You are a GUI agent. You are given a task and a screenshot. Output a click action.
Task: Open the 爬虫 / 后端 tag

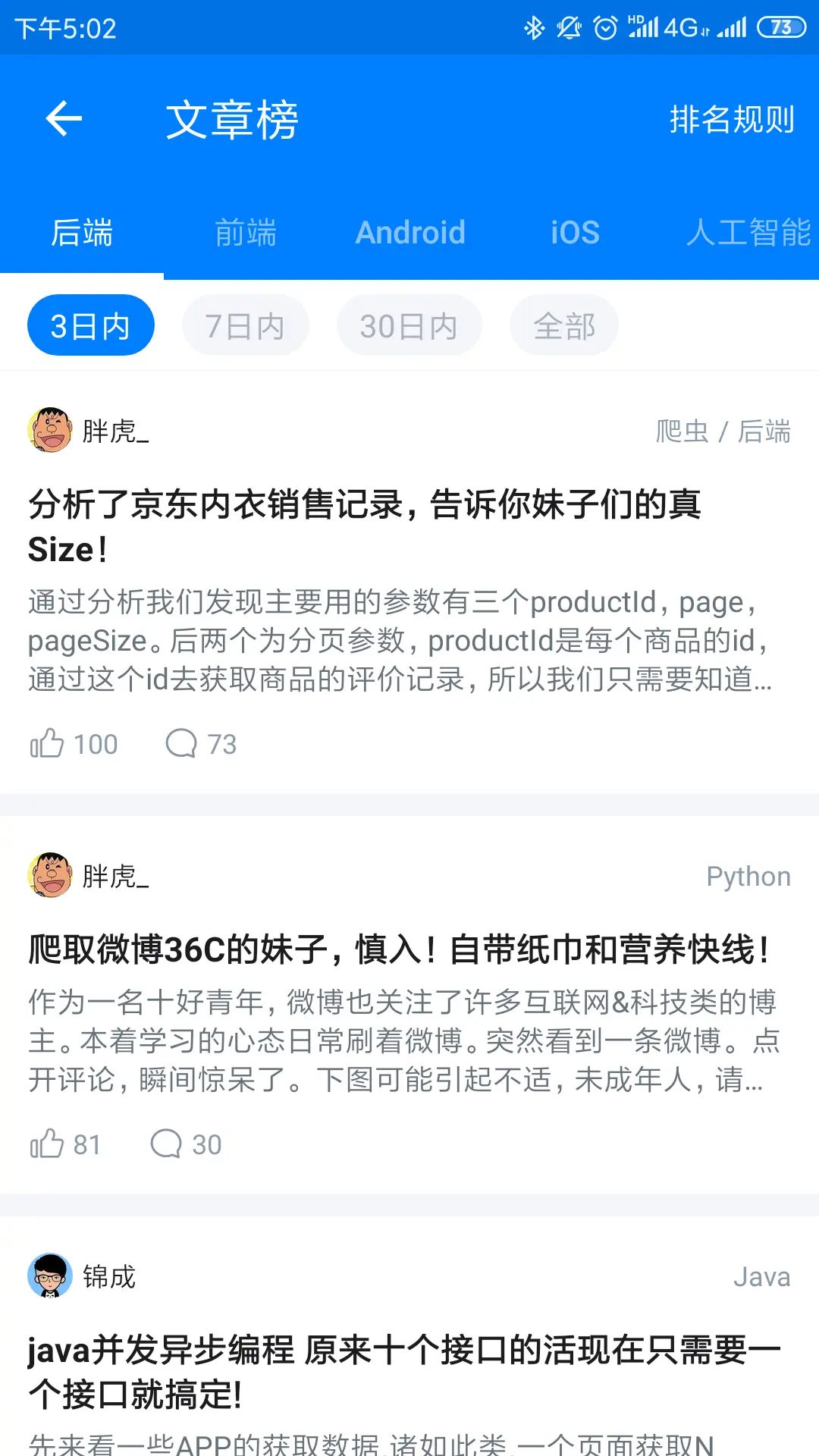723,431
